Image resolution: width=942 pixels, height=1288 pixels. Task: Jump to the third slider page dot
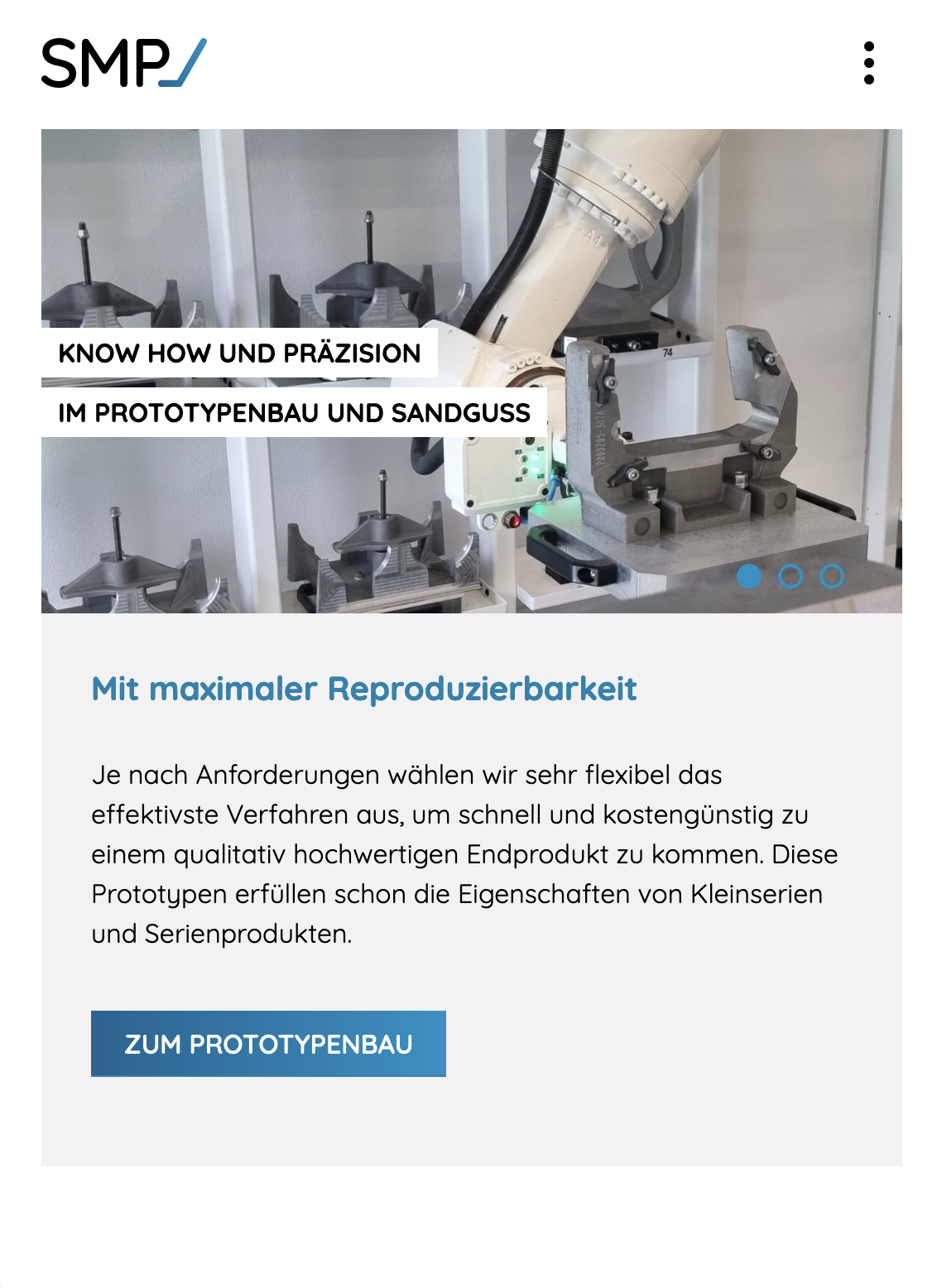(x=832, y=576)
